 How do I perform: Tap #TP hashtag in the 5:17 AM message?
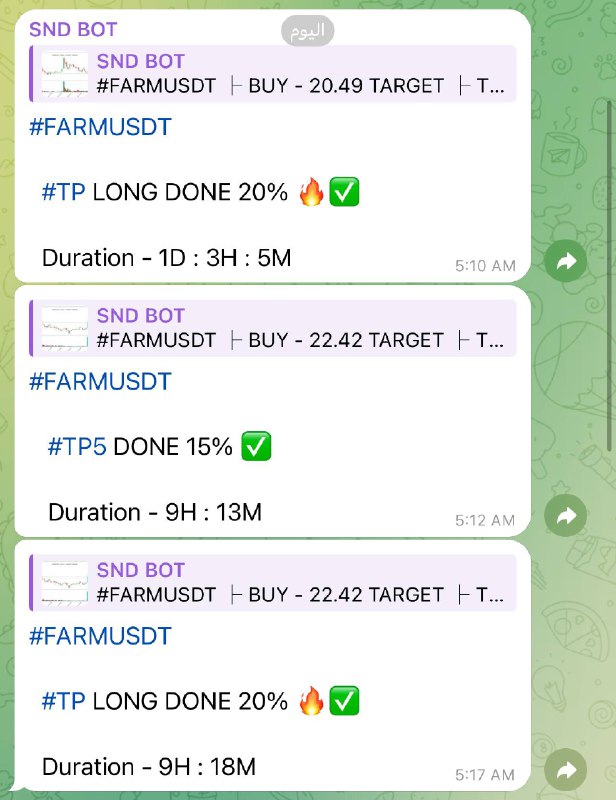63,702
